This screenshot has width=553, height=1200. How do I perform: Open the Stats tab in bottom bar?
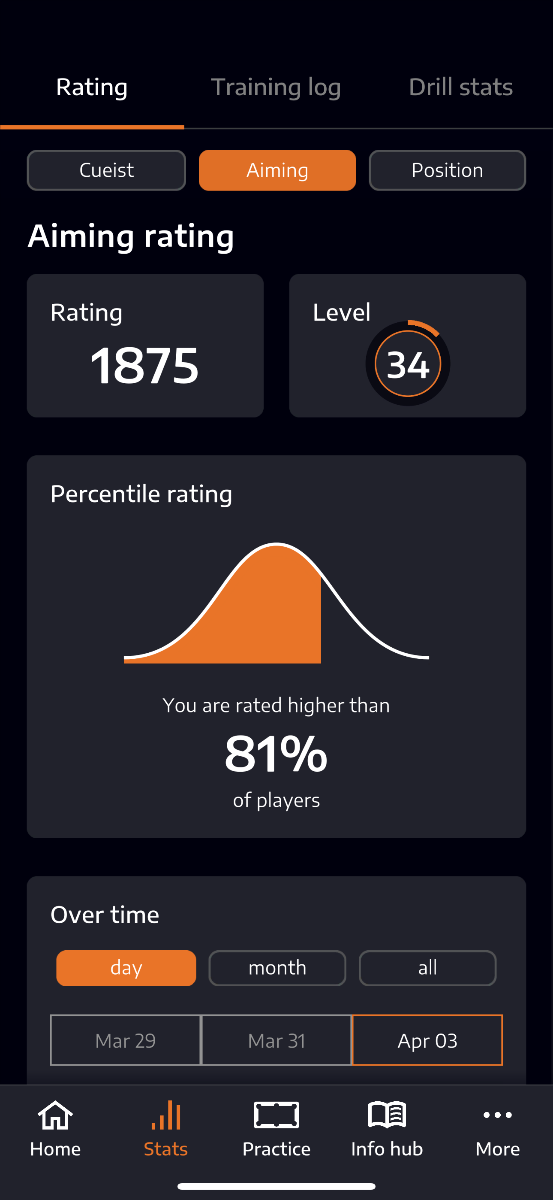coord(166,1130)
